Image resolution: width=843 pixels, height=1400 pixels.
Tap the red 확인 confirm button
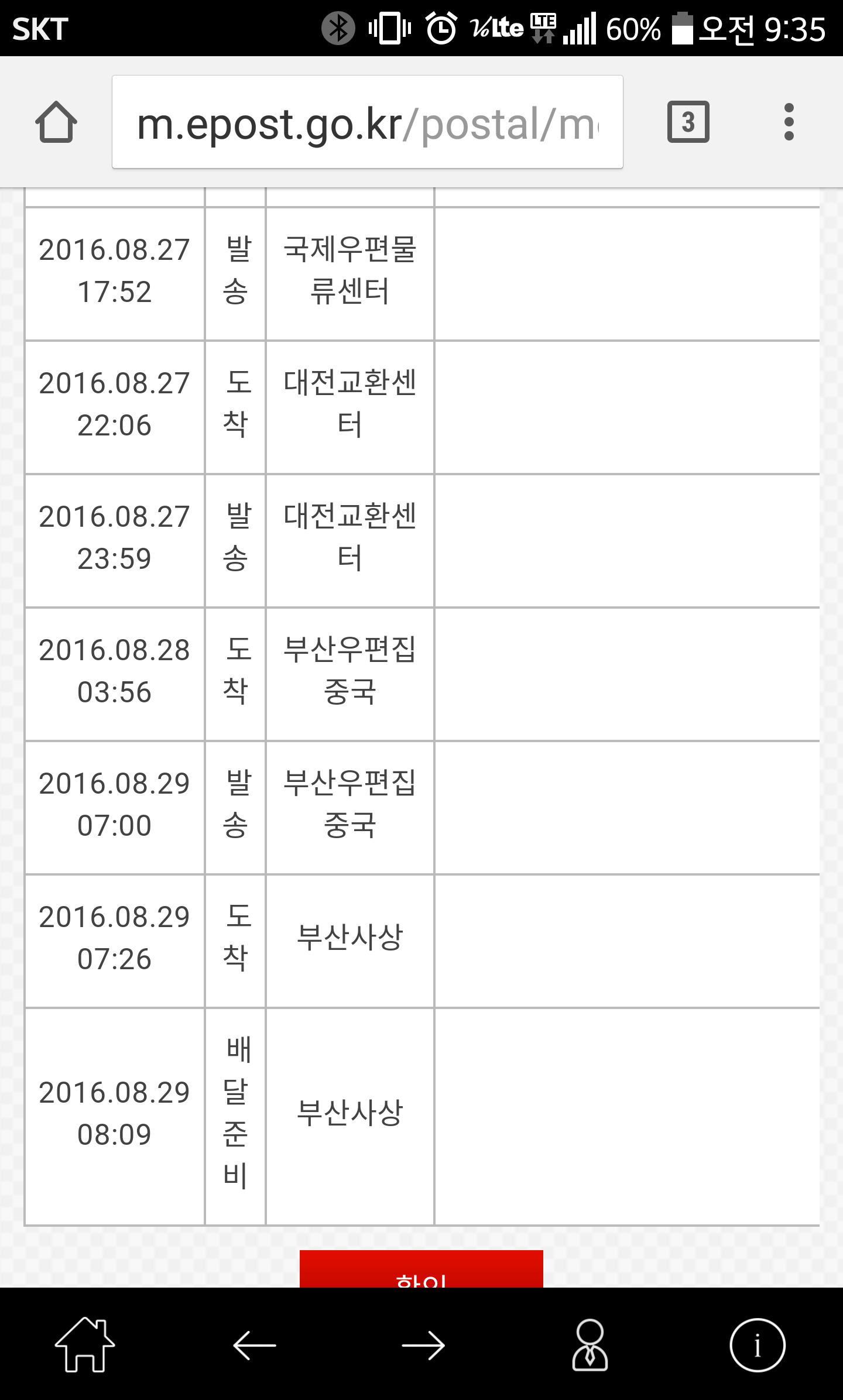tap(421, 1270)
